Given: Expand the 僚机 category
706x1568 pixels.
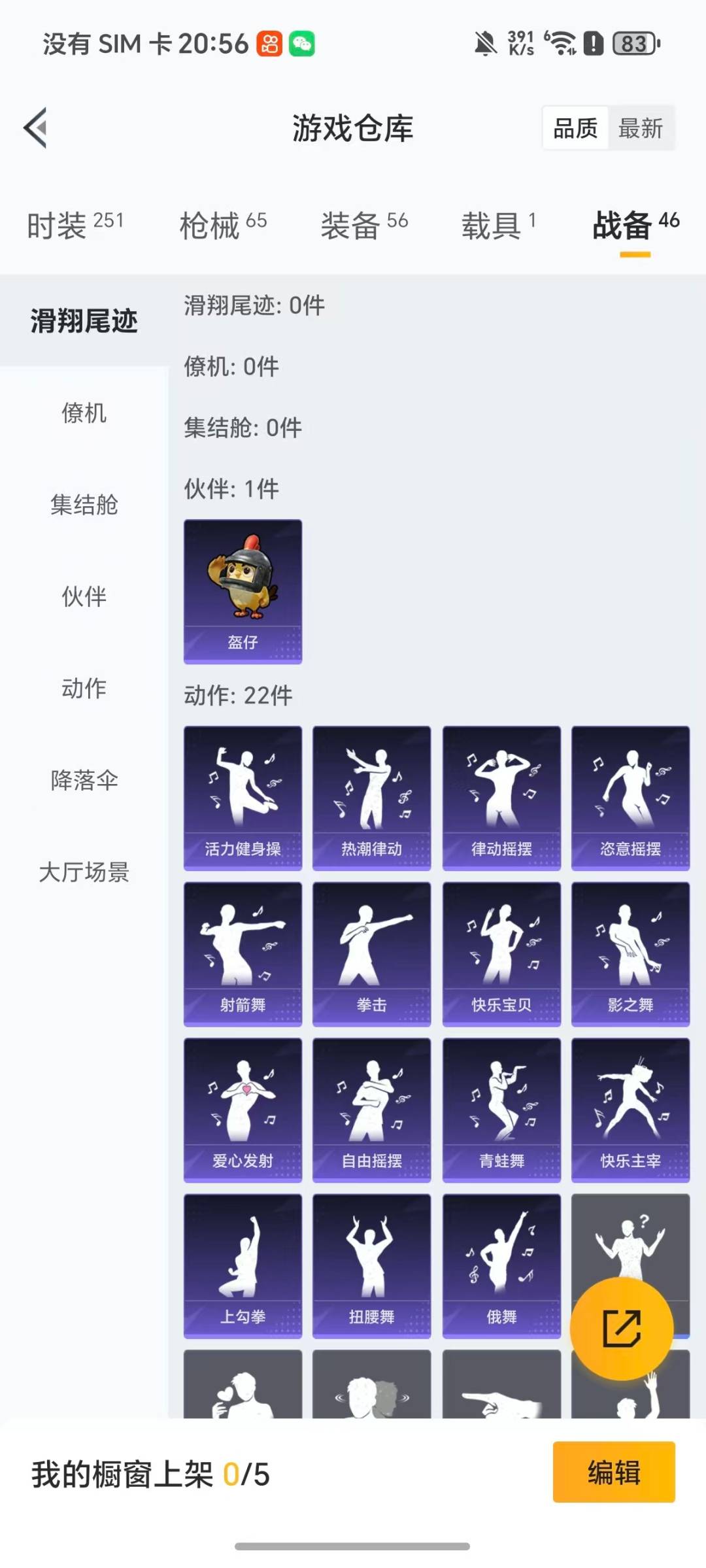Looking at the screenshot, I should 84,413.
